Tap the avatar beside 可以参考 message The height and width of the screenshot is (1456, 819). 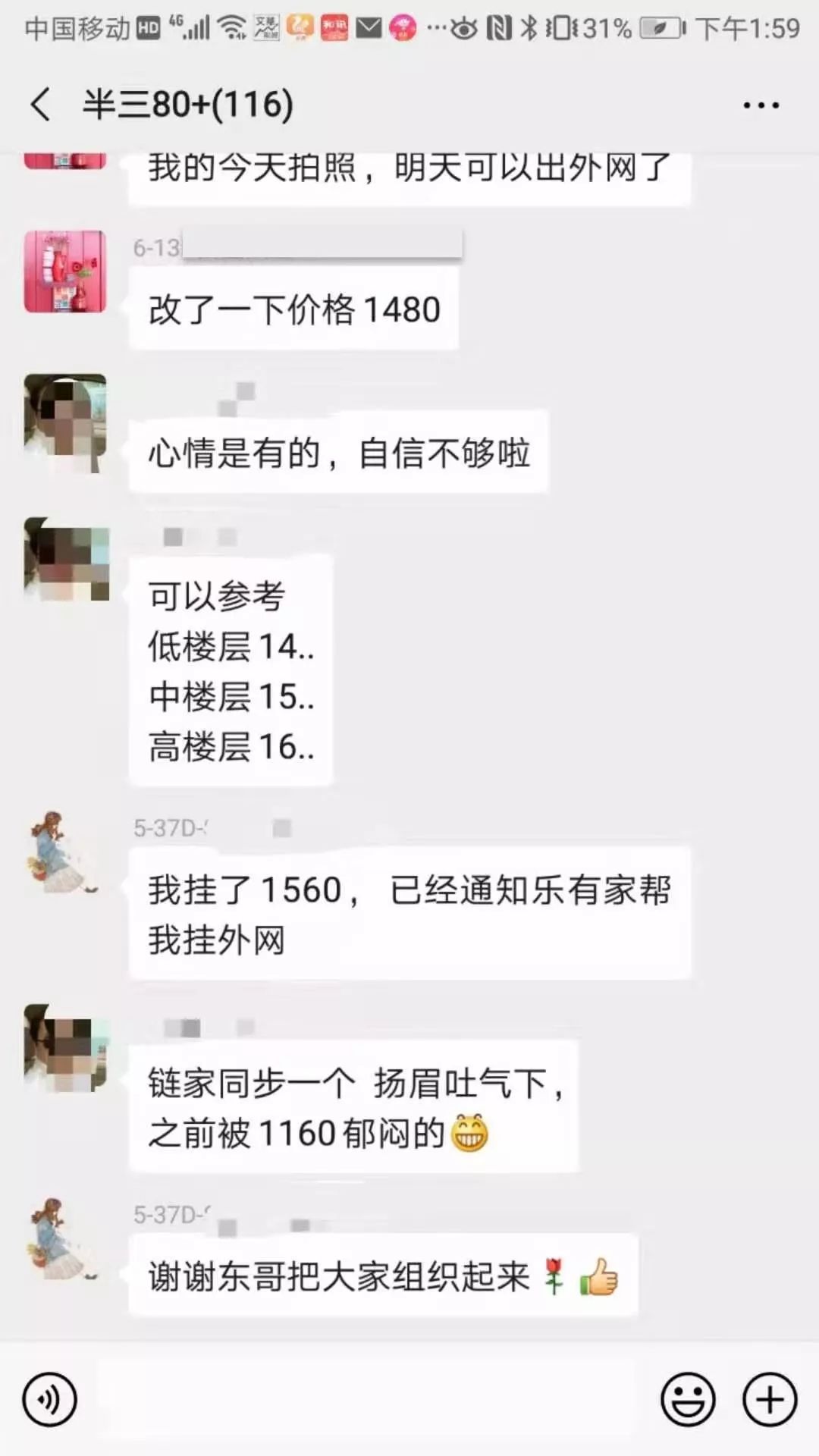point(65,560)
